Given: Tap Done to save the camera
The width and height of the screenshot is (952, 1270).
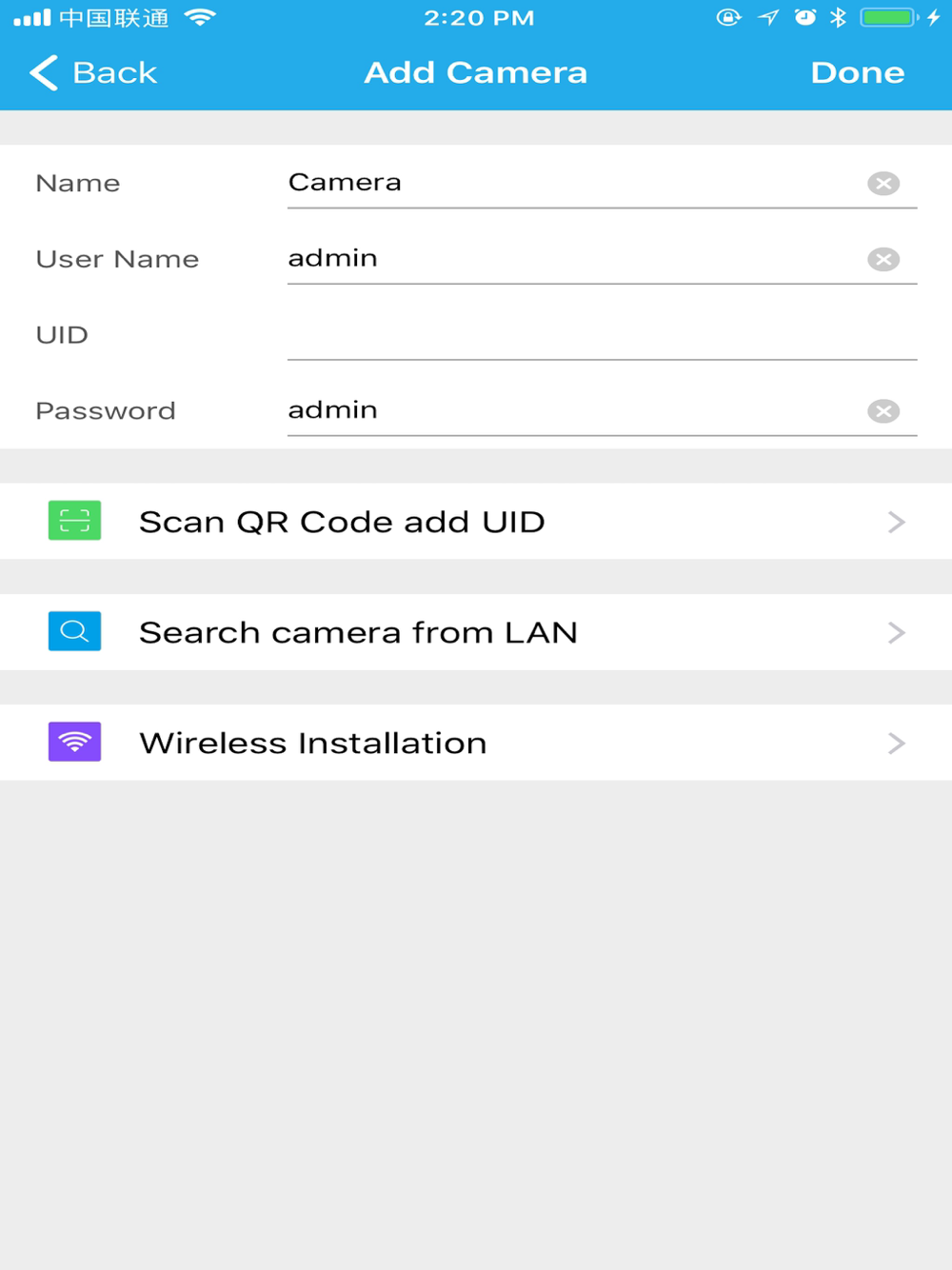Looking at the screenshot, I should [857, 72].
